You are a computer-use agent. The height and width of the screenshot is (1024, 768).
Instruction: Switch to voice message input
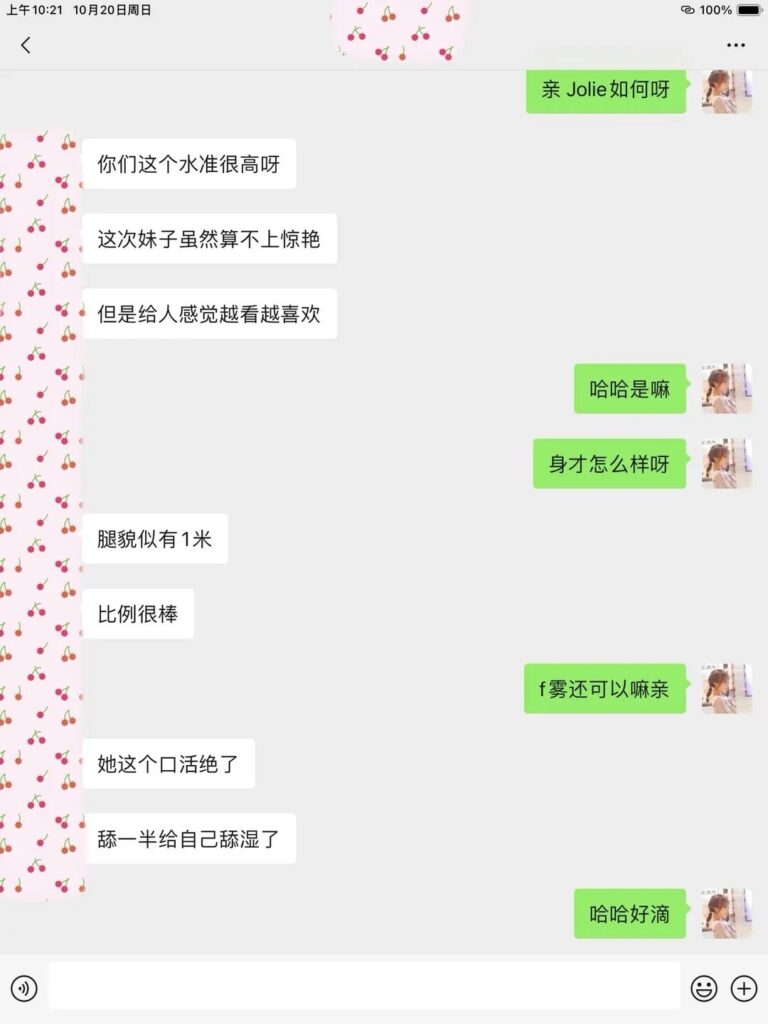[x=24, y=989]
